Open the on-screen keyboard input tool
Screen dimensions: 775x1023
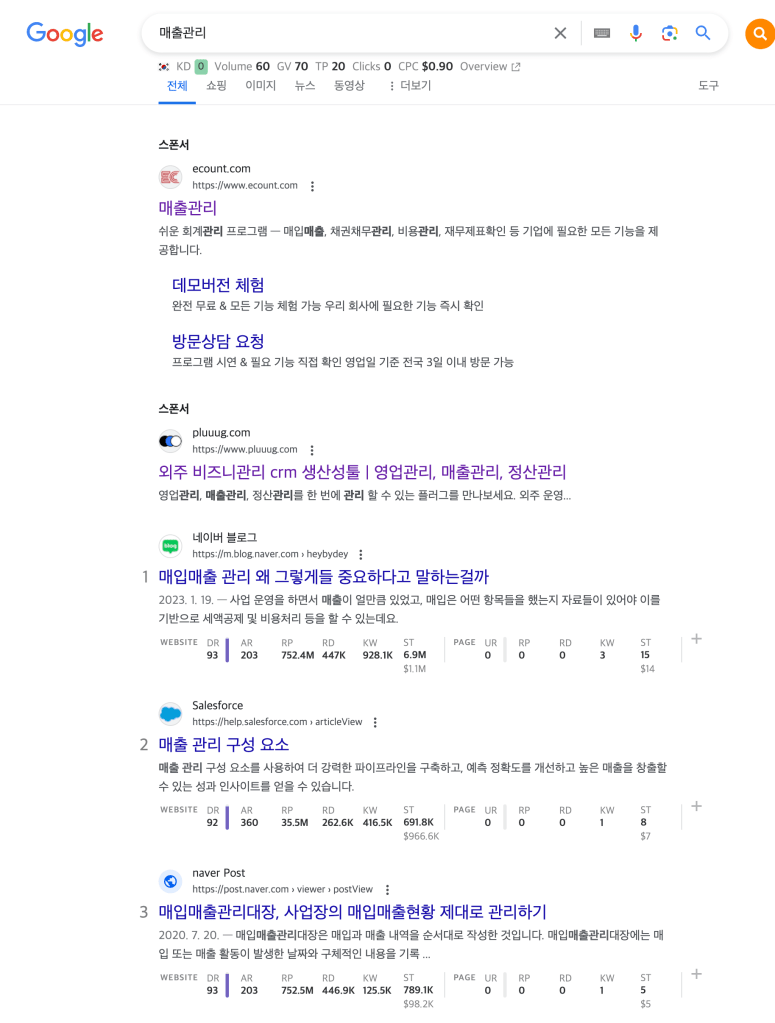[601, 33]
